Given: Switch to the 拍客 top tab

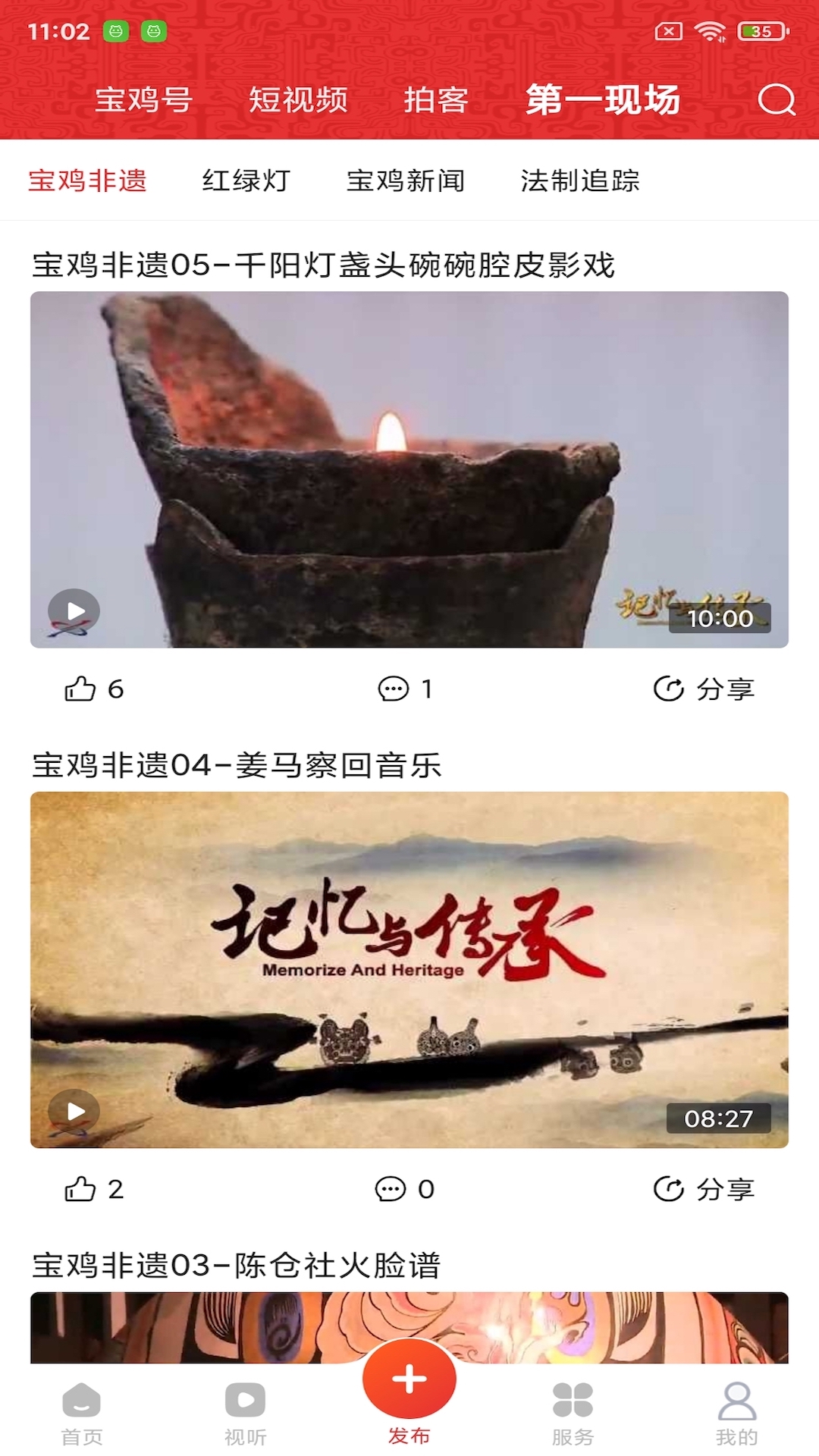Looking at the screenshot, I should point(436,99).
